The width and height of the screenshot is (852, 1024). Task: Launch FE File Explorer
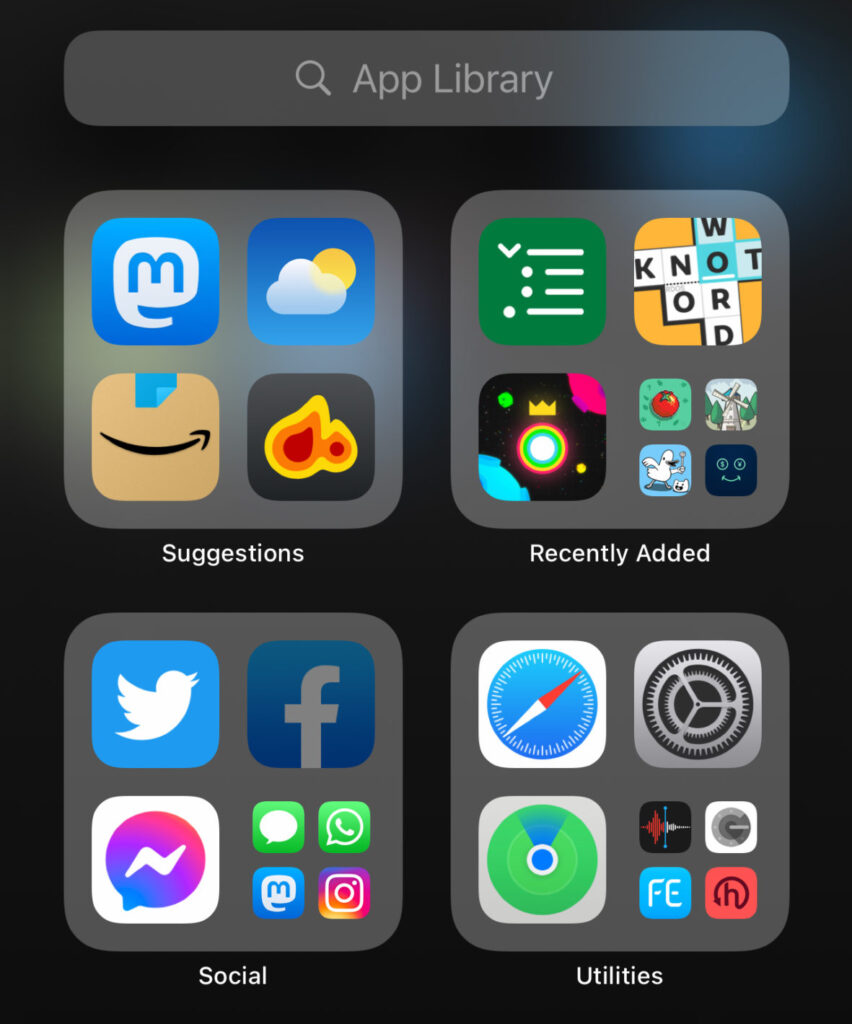point(665,893)
